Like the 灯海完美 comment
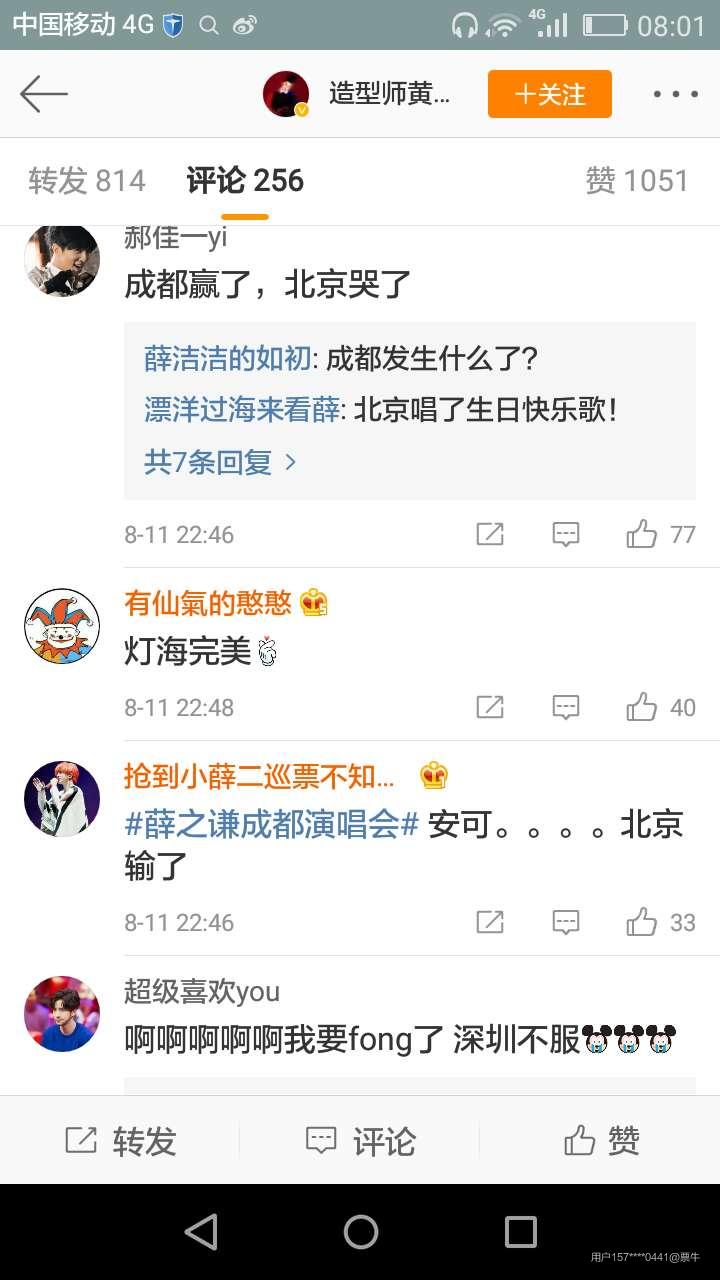The width and height of the screenshot is (720, 1280). 642,707
